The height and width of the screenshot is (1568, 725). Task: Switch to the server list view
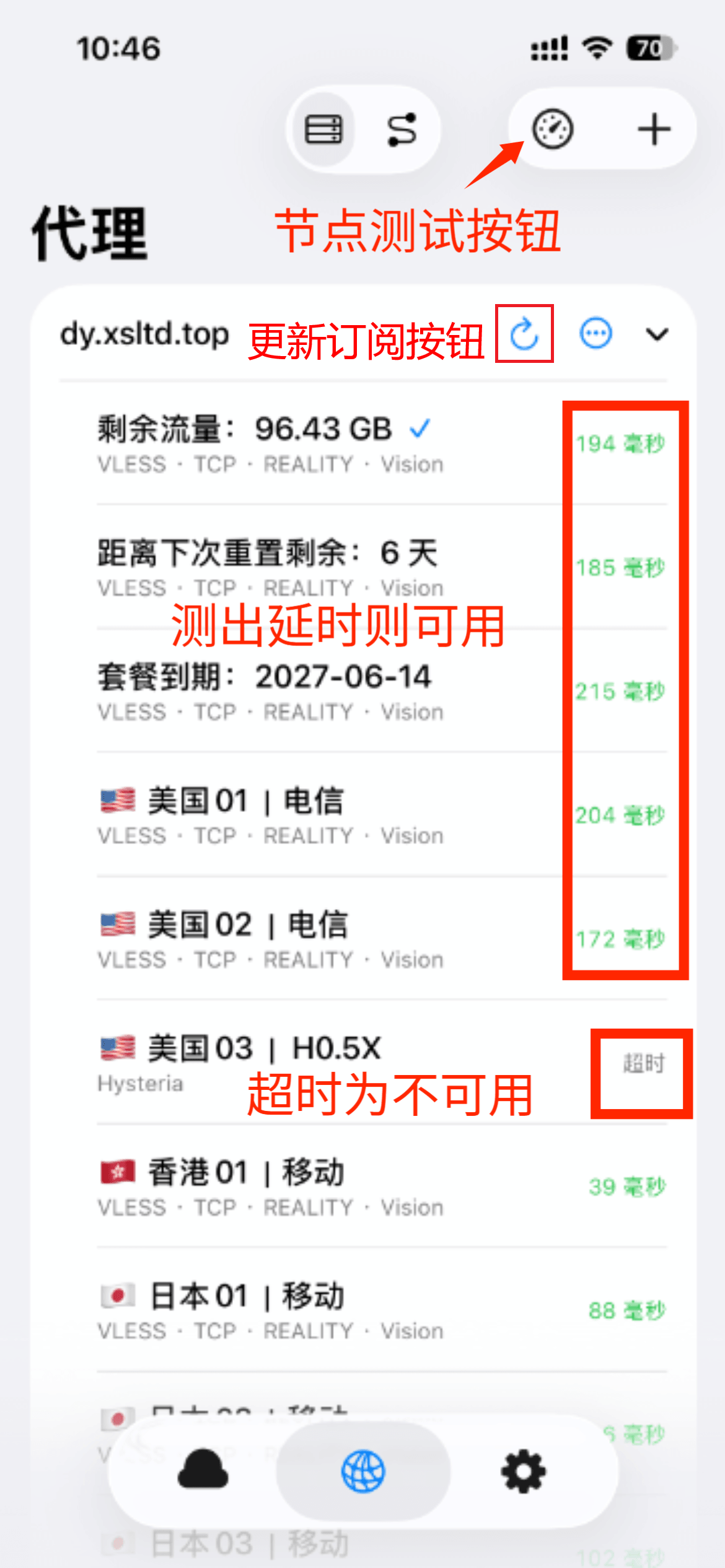pos(323,129)
